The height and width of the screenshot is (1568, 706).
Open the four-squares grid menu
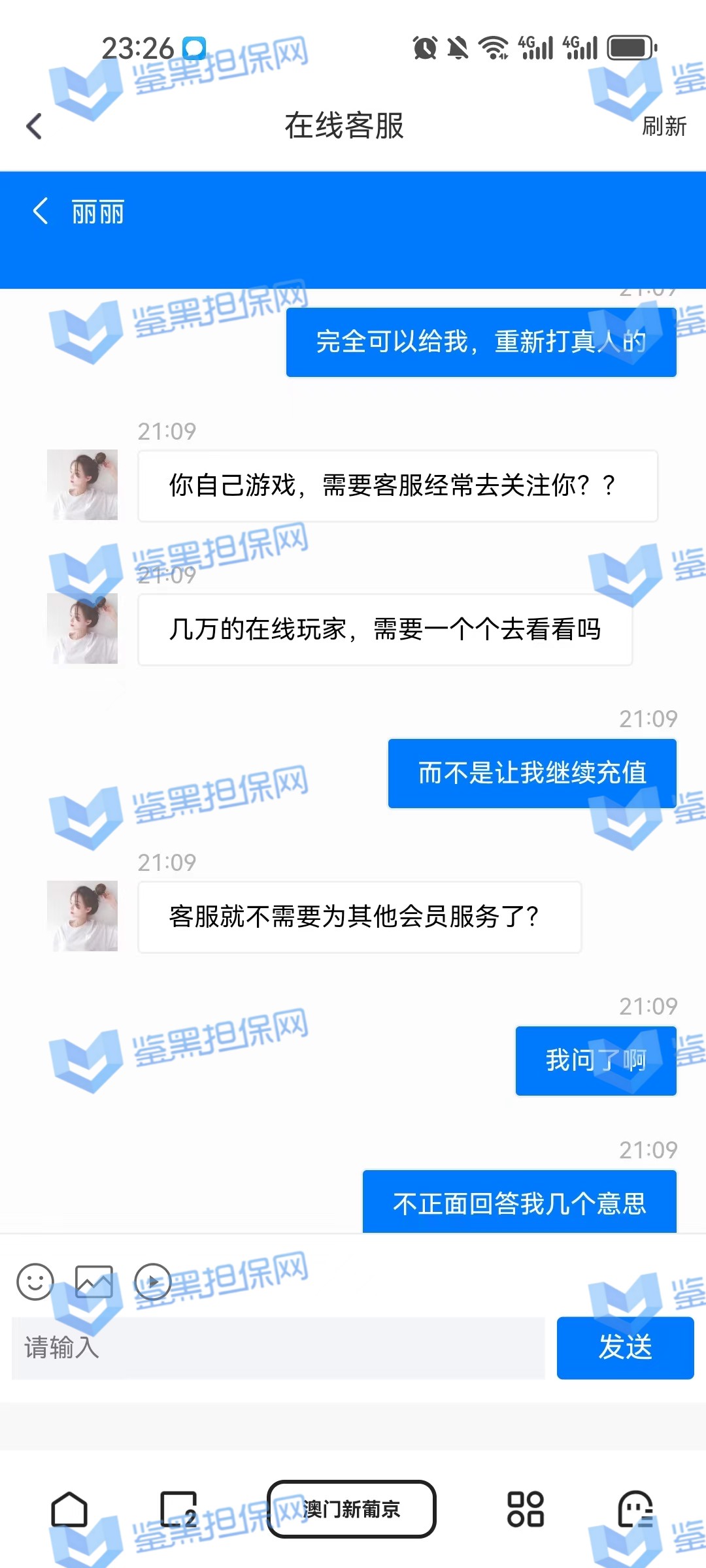526,1509
